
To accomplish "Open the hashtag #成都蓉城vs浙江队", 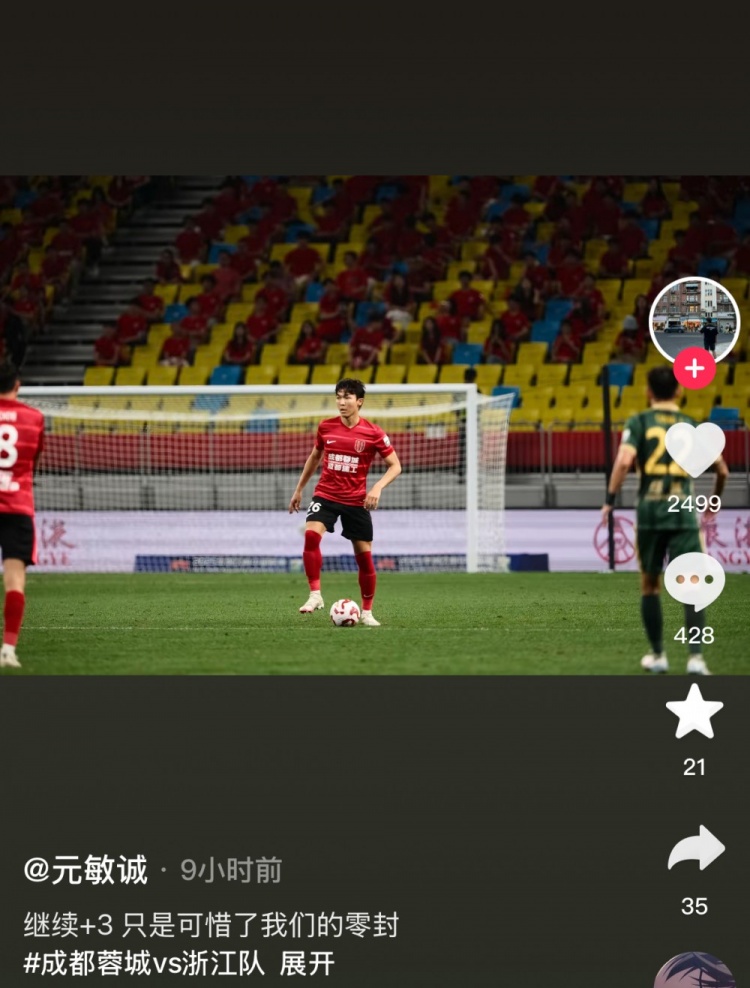I will pos(145,963).
